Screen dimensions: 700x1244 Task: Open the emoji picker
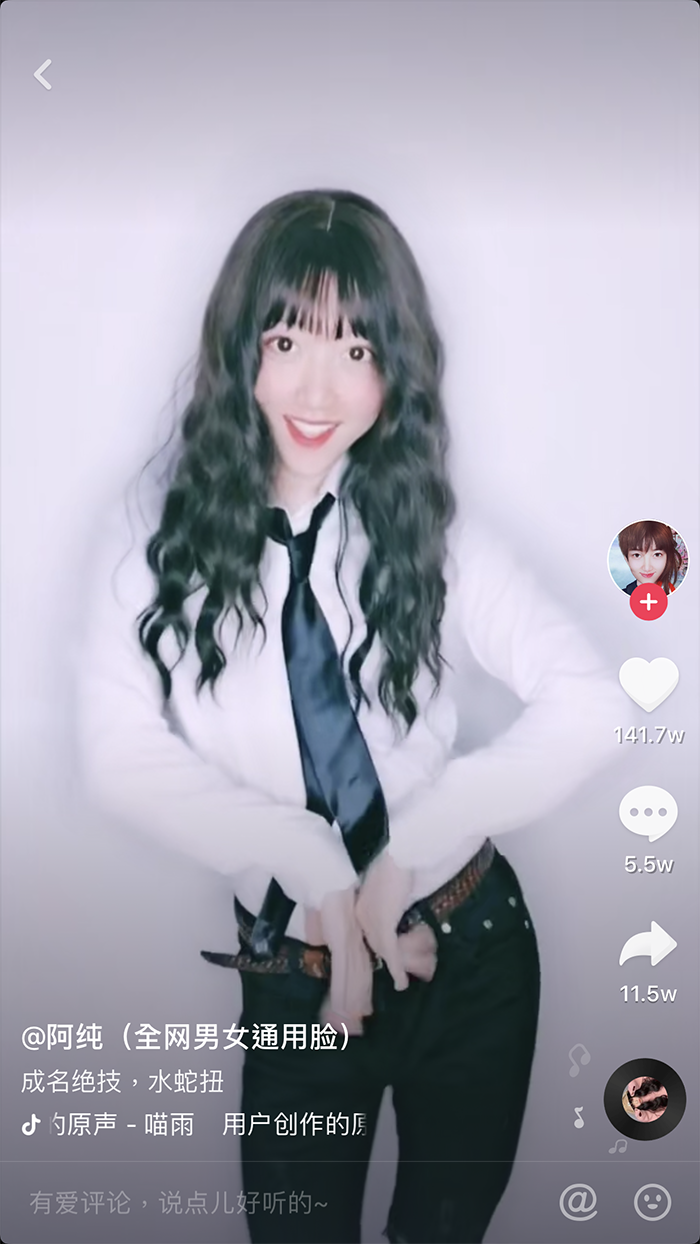[x=652, y=1201]
